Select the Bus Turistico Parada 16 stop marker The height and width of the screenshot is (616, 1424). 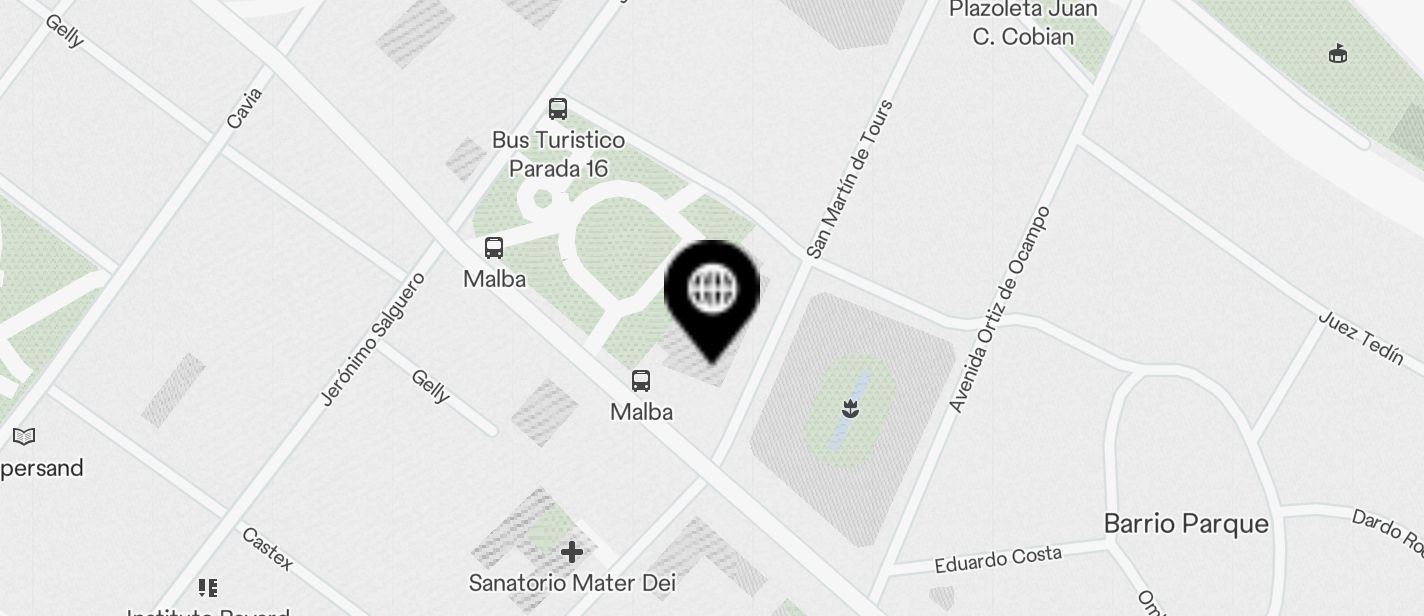point(558,109)
